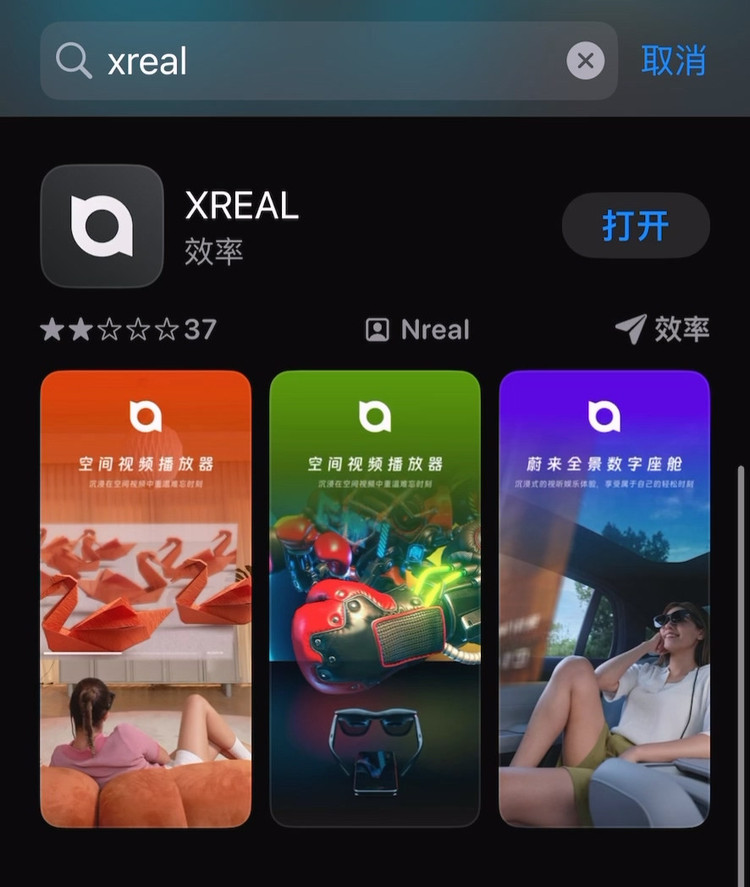Cancel the search with 取消

pyautogui.click(x=673, y=61)
